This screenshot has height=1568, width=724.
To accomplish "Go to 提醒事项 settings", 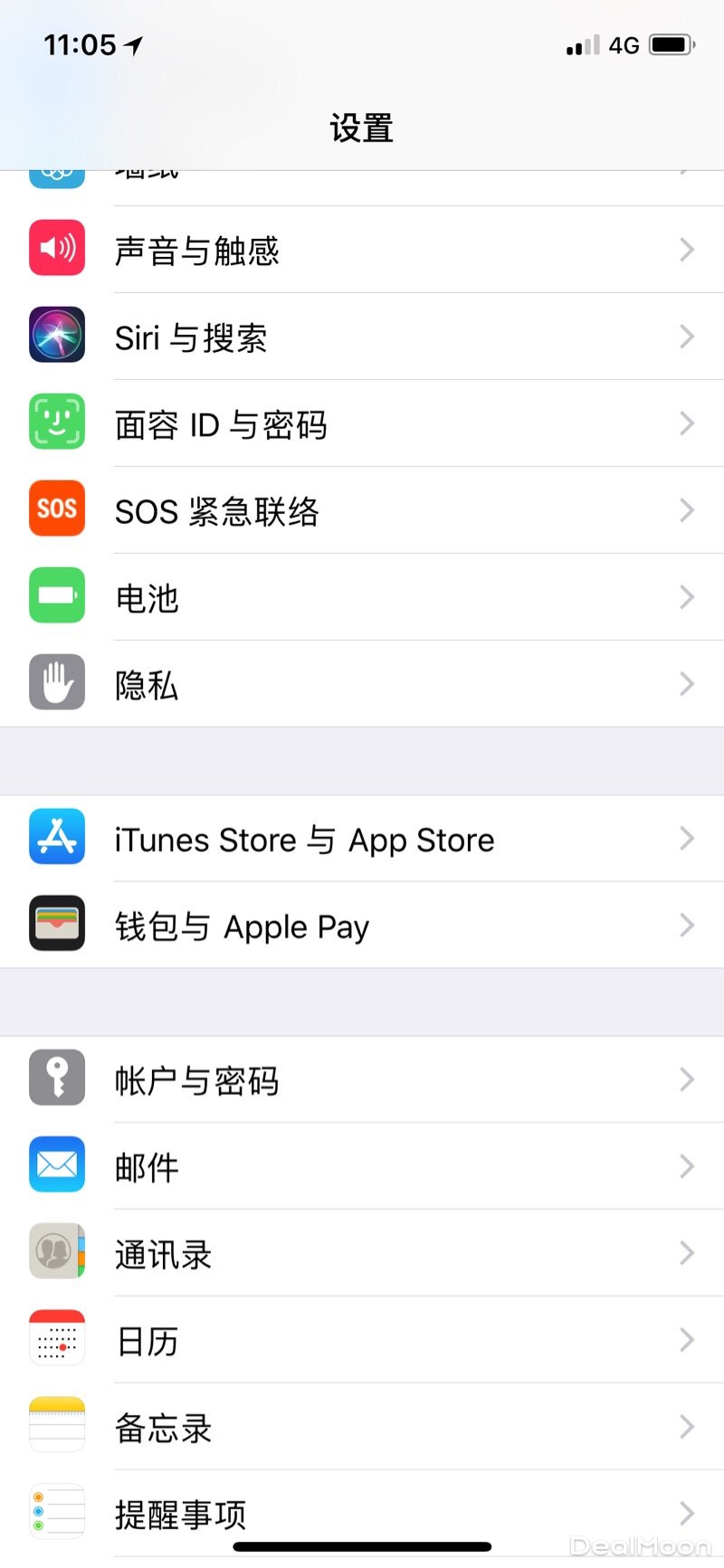I will pyautogui.click(x=362, y=1512).
